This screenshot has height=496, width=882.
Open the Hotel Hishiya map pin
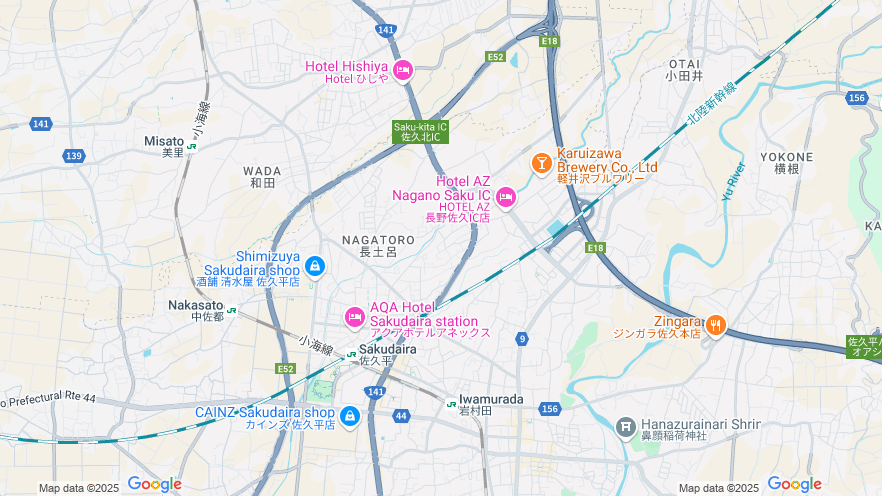[x=403, y=70]
